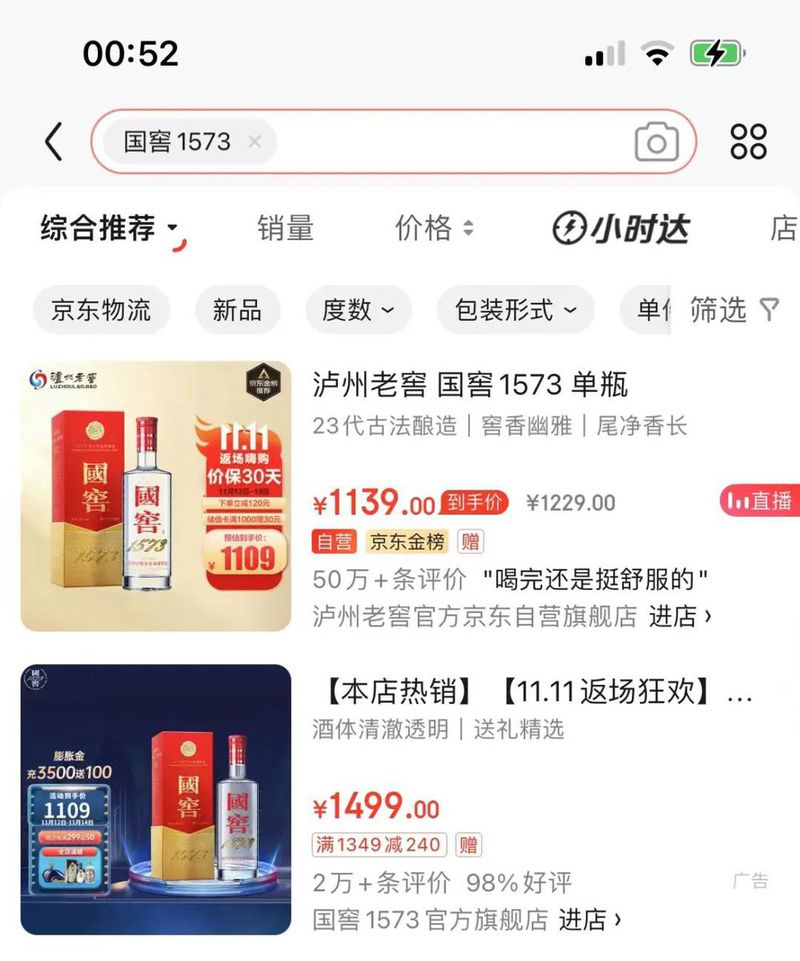Open the 综合推荐 sort dropdown
The width and height of the screenshot is (800, 961).
coord(110,229)
